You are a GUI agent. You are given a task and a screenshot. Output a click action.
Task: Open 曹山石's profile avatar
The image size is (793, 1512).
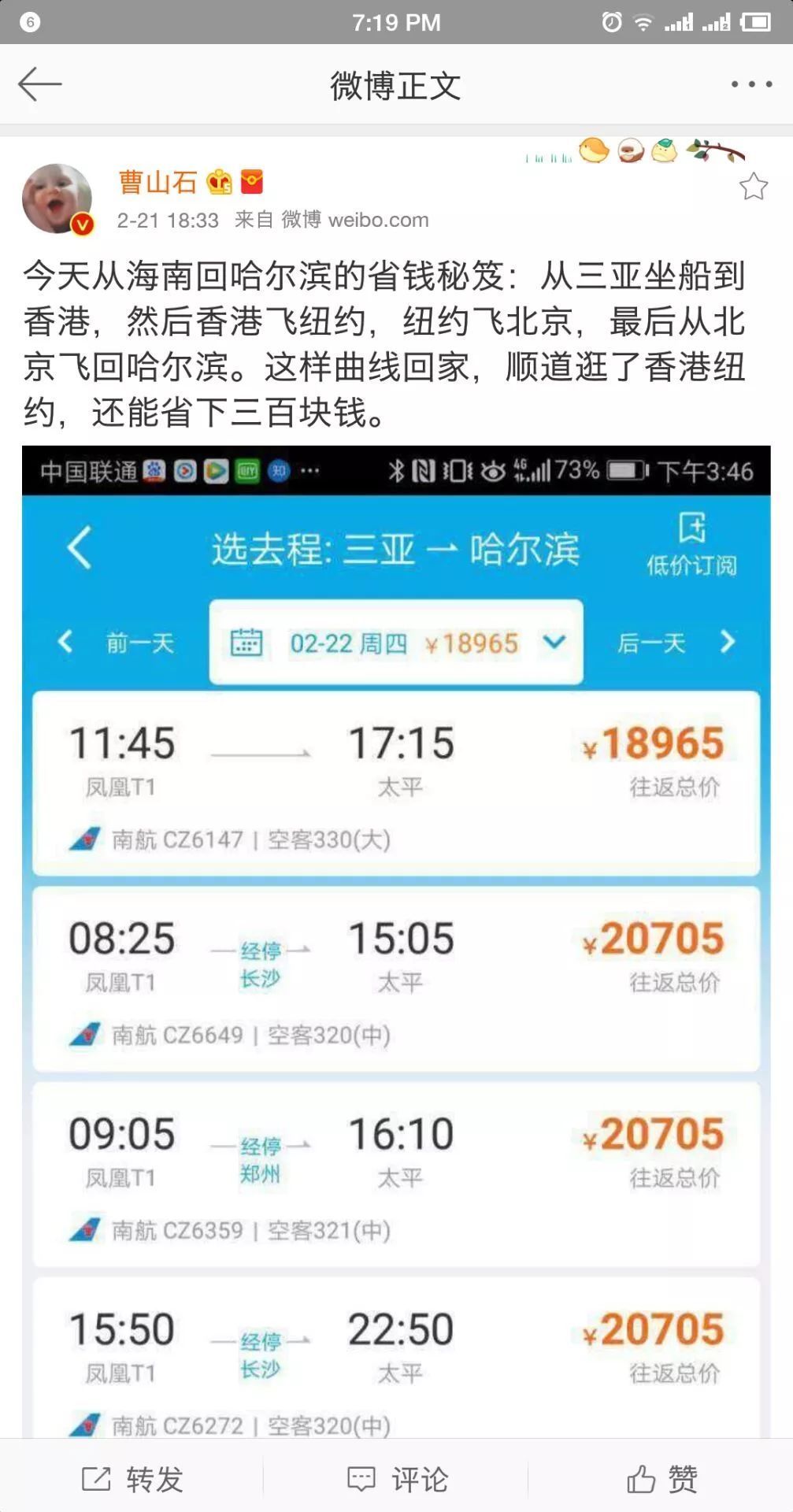tap(57, 198)
